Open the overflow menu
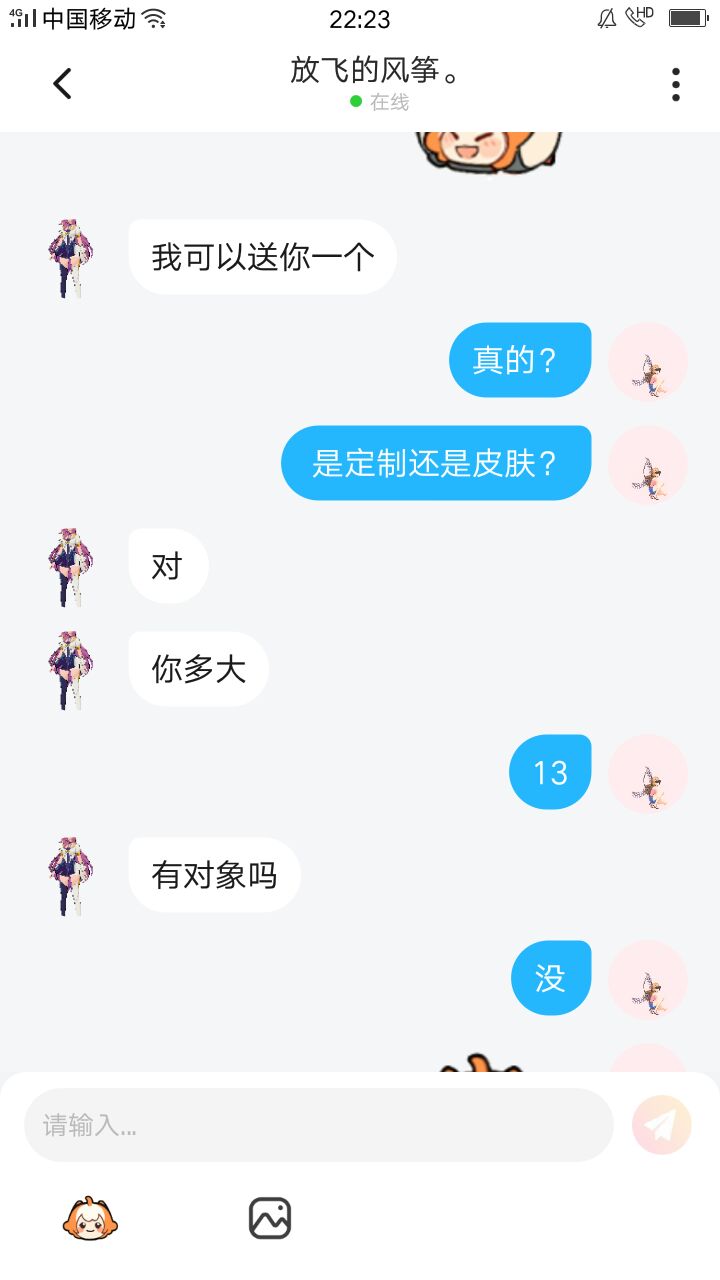The width and height of the screenshot is (720, 1280). (x=676, y=85)
